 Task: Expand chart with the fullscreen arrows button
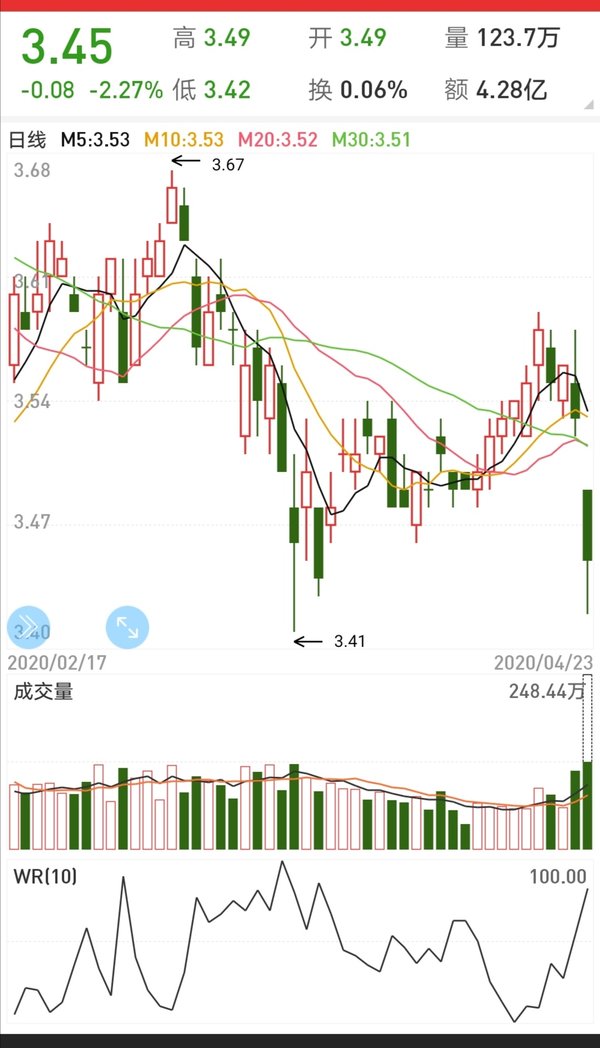(127, 627)
